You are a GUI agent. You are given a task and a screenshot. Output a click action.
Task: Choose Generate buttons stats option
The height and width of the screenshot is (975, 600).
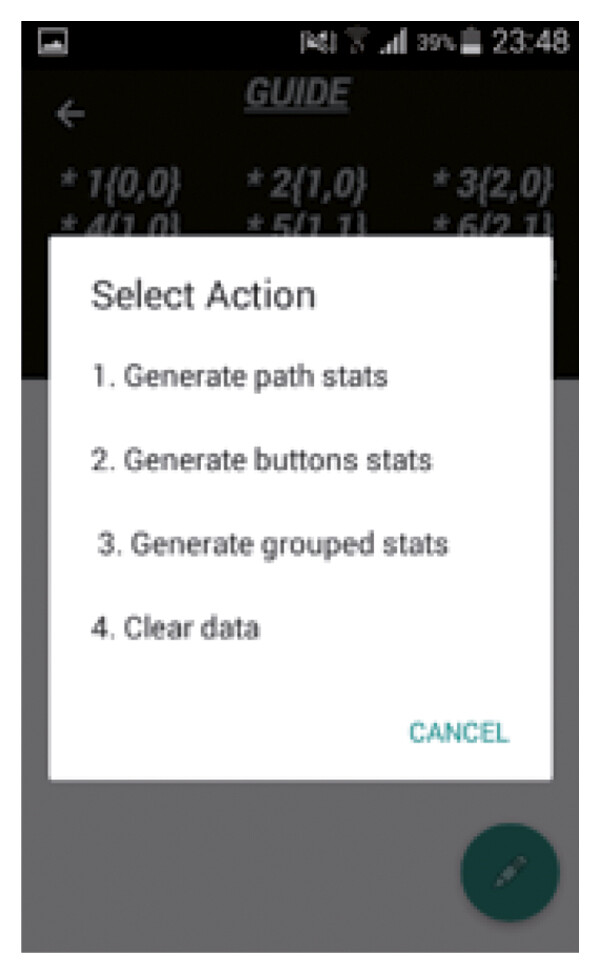click(261, 460)
